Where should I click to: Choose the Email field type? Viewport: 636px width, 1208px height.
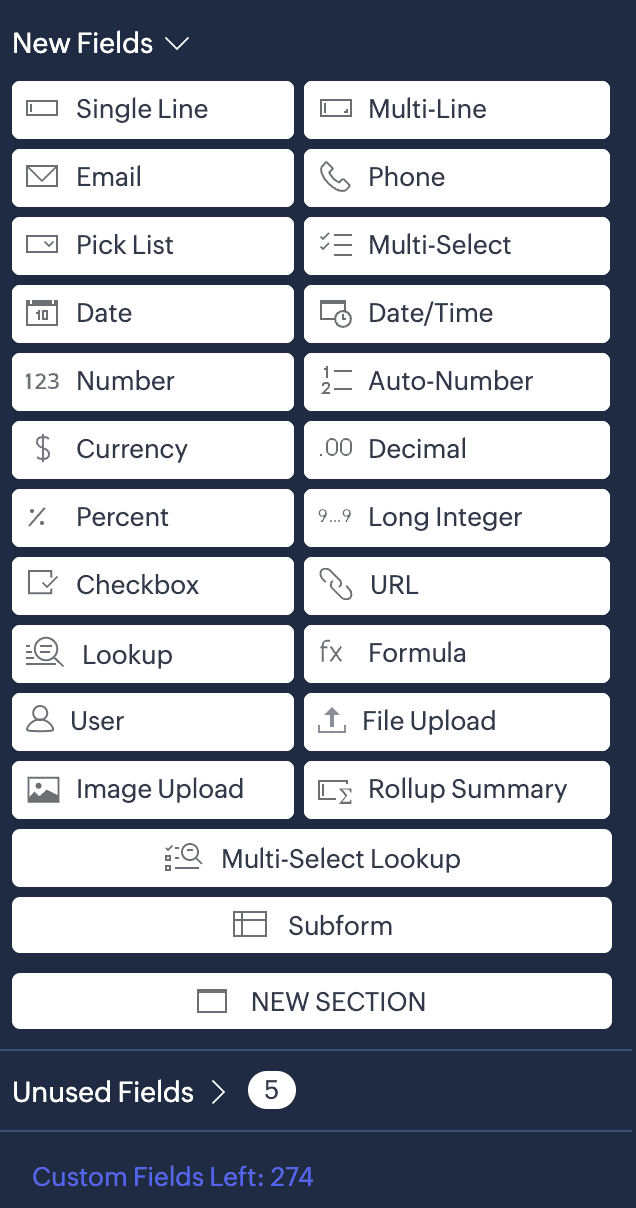tap(153, 178)
